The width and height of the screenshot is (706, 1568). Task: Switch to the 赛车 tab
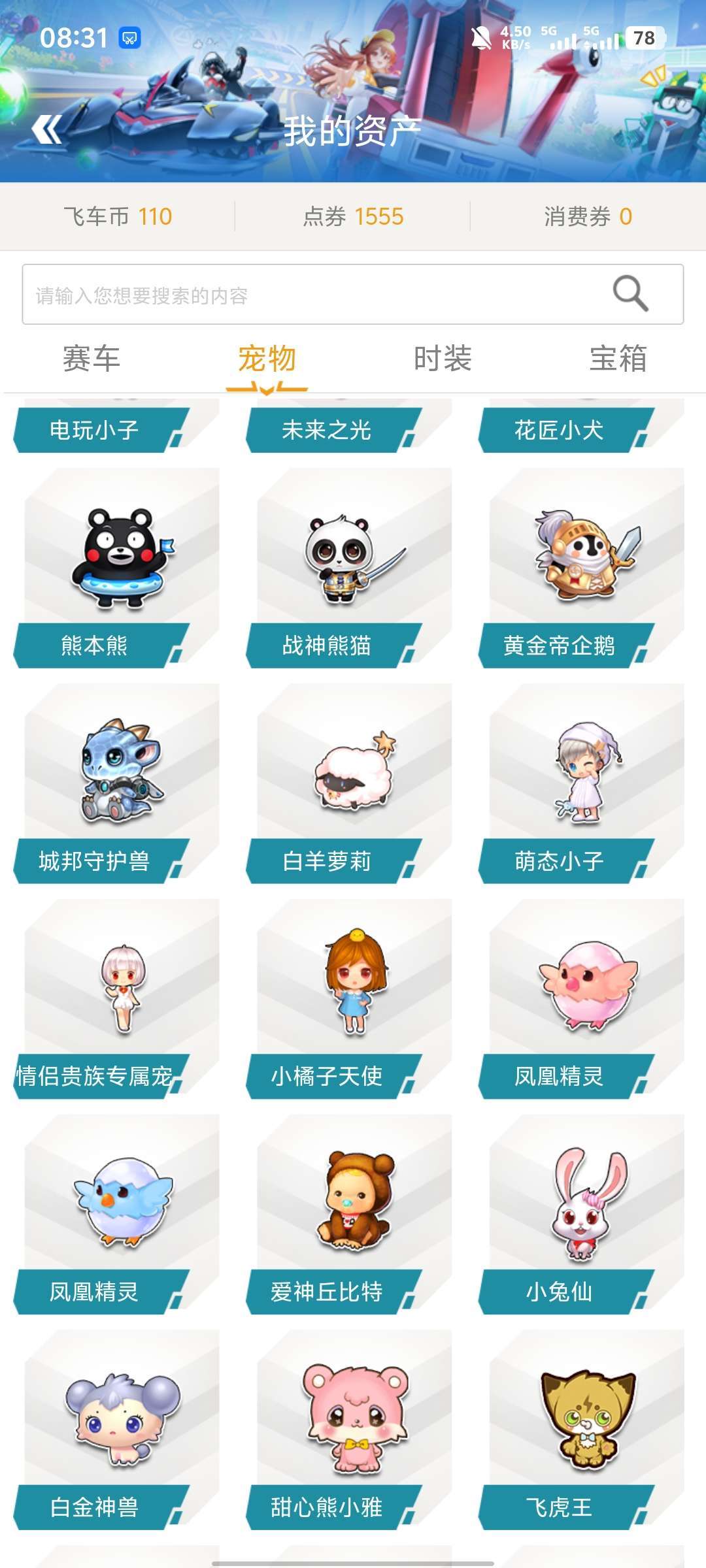(92, 359)
